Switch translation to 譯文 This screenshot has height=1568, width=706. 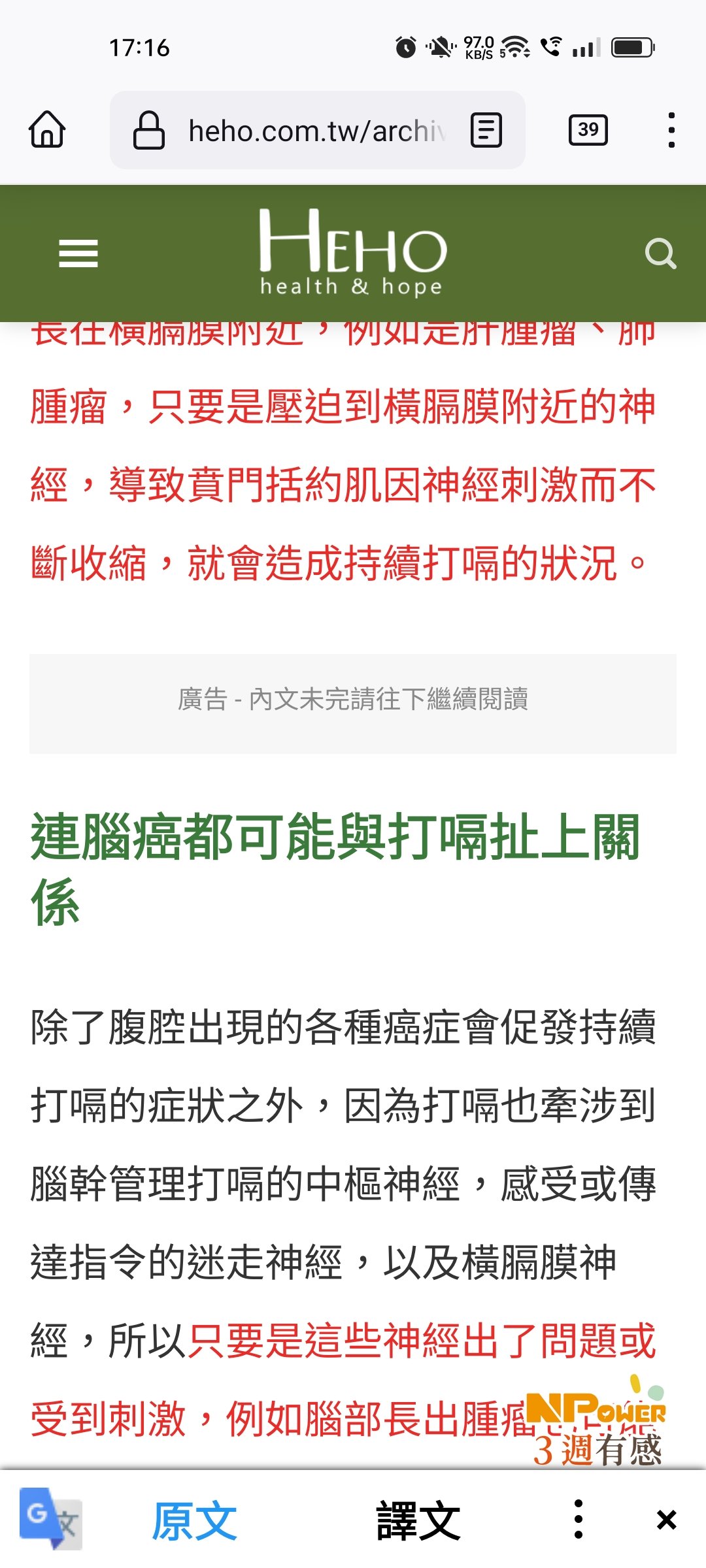418,1521
